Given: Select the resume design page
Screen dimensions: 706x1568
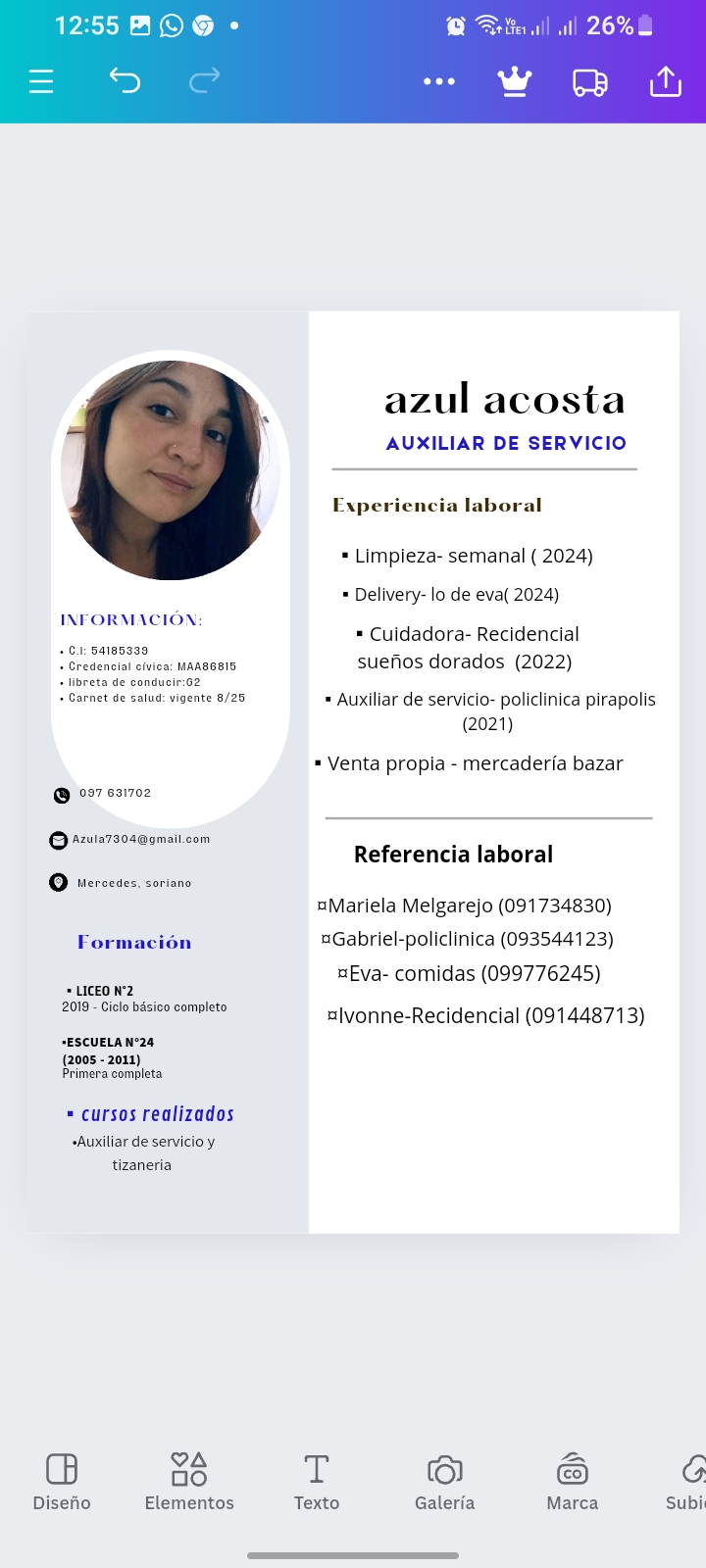Looking at the screenshot, I should tap(353, 772).
